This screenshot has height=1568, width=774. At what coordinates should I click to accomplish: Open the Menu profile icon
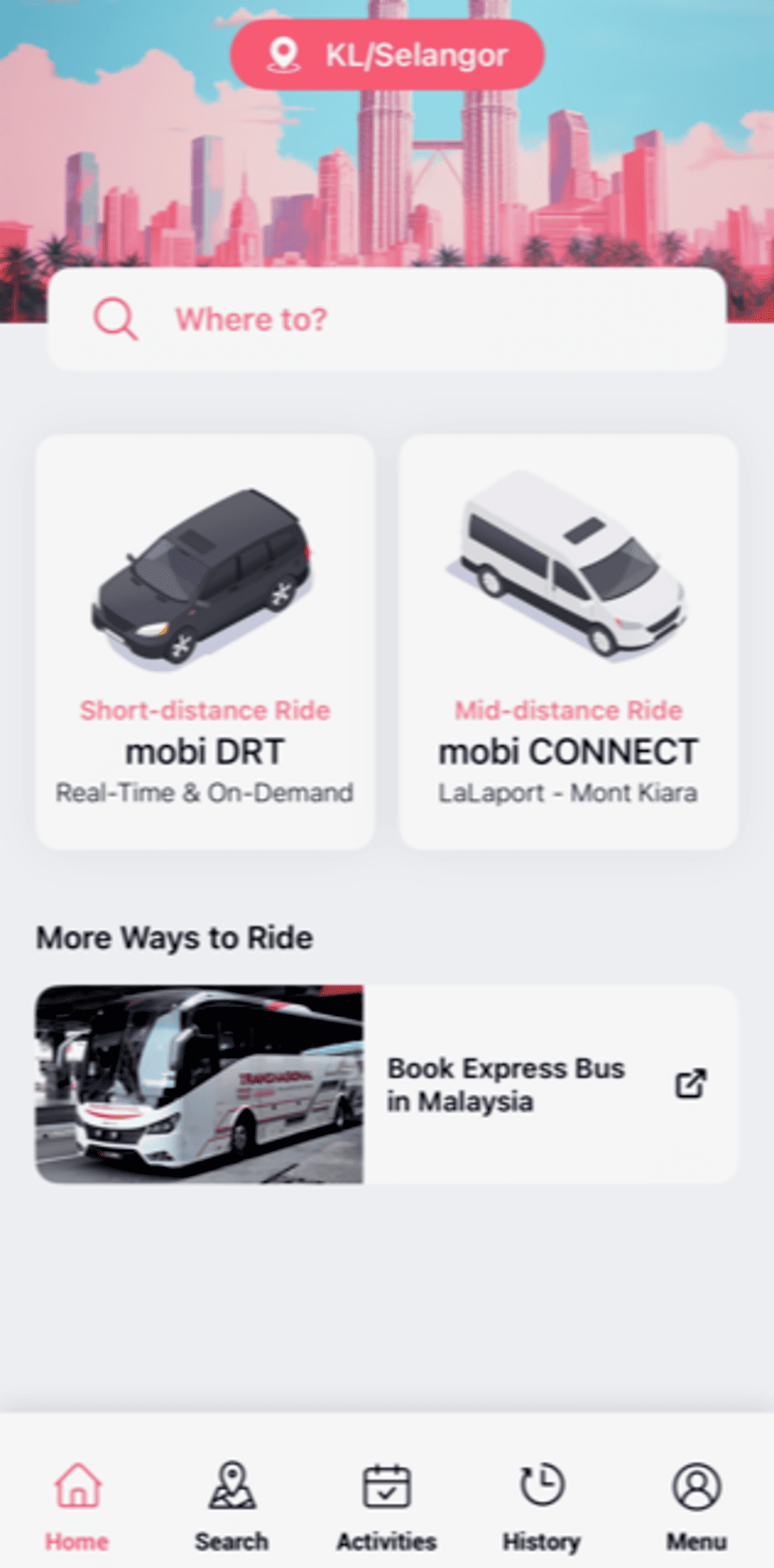click(695, 1485)
